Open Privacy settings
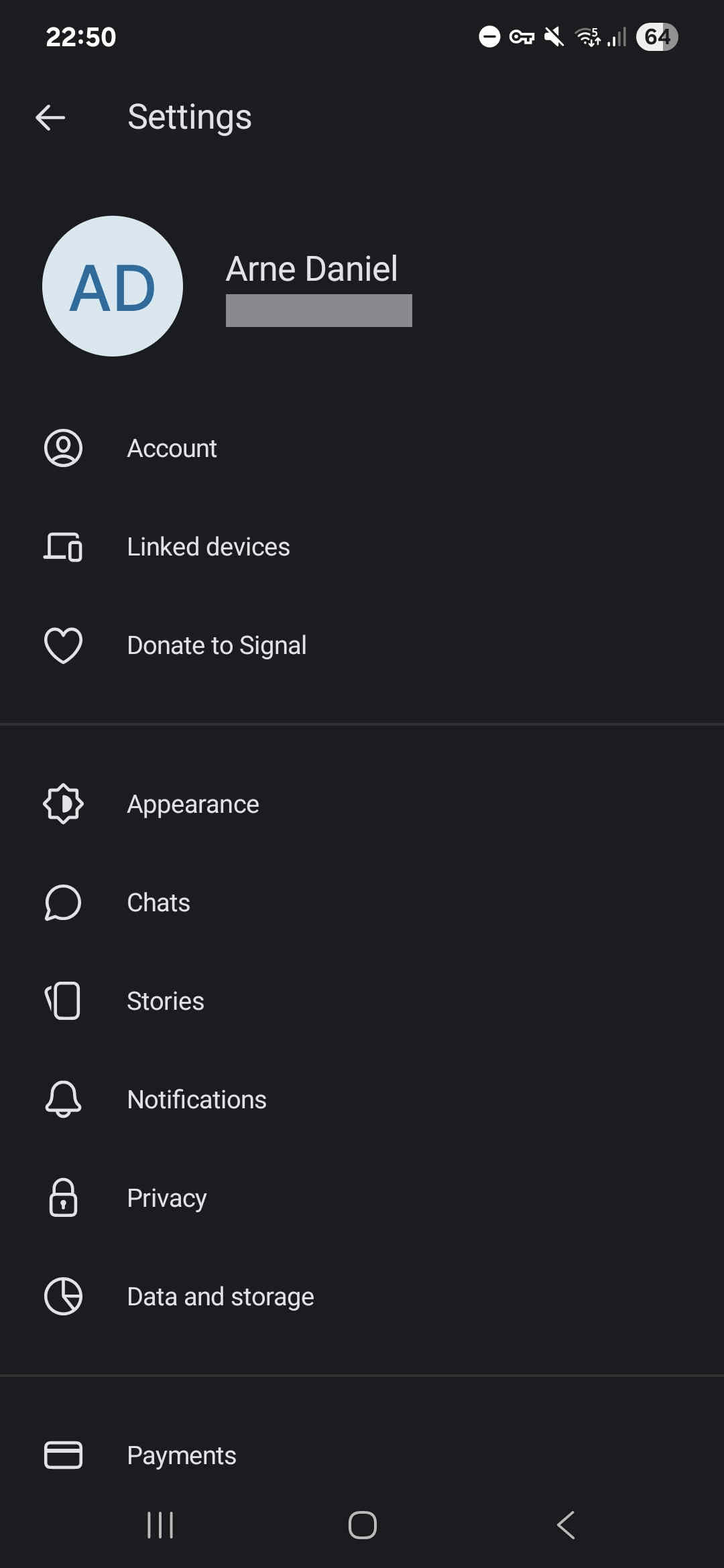 coord(362,1198)
